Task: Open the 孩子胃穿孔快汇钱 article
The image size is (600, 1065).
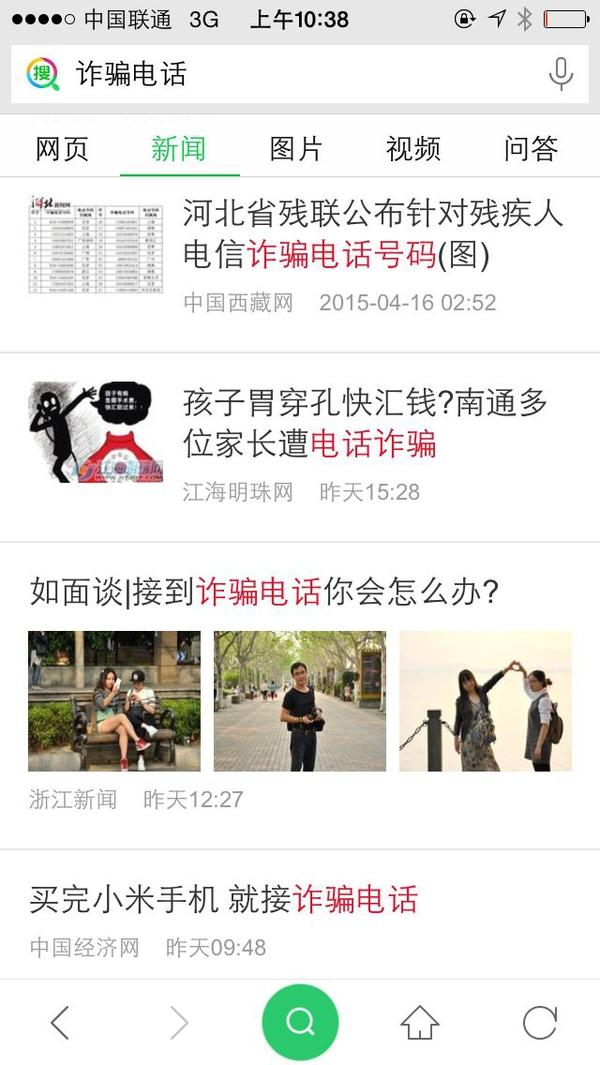Action: click(x=300, y=448)
